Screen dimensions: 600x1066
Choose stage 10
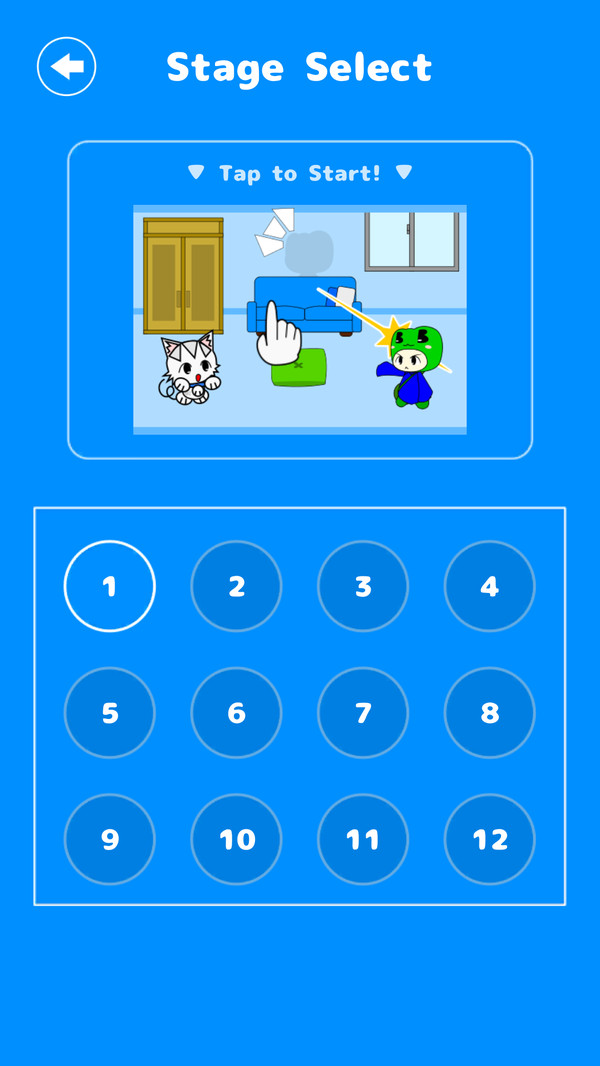pyautogui.click(x=236, y=839)
